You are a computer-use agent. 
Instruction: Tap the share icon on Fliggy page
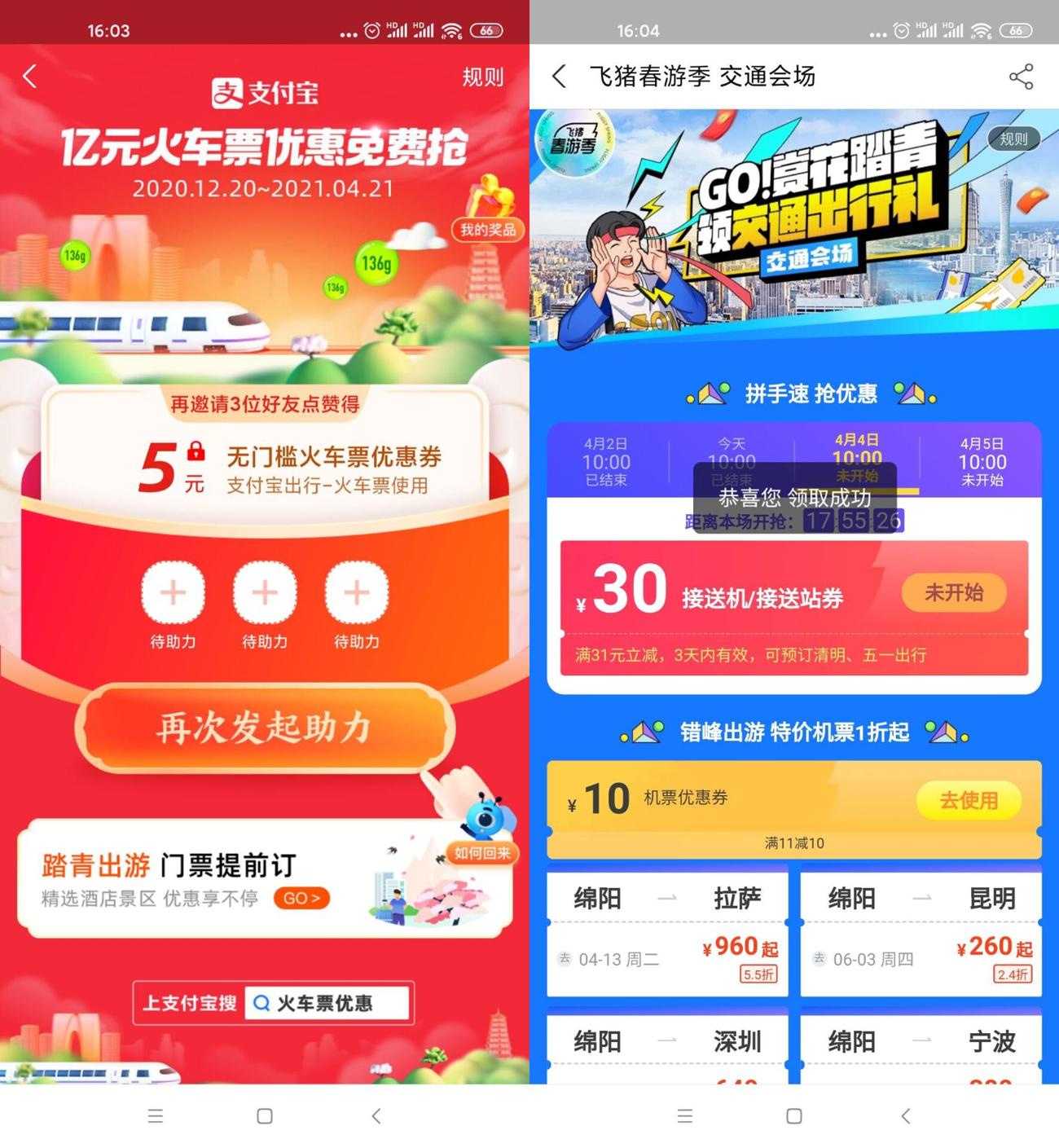point(1020,77)
